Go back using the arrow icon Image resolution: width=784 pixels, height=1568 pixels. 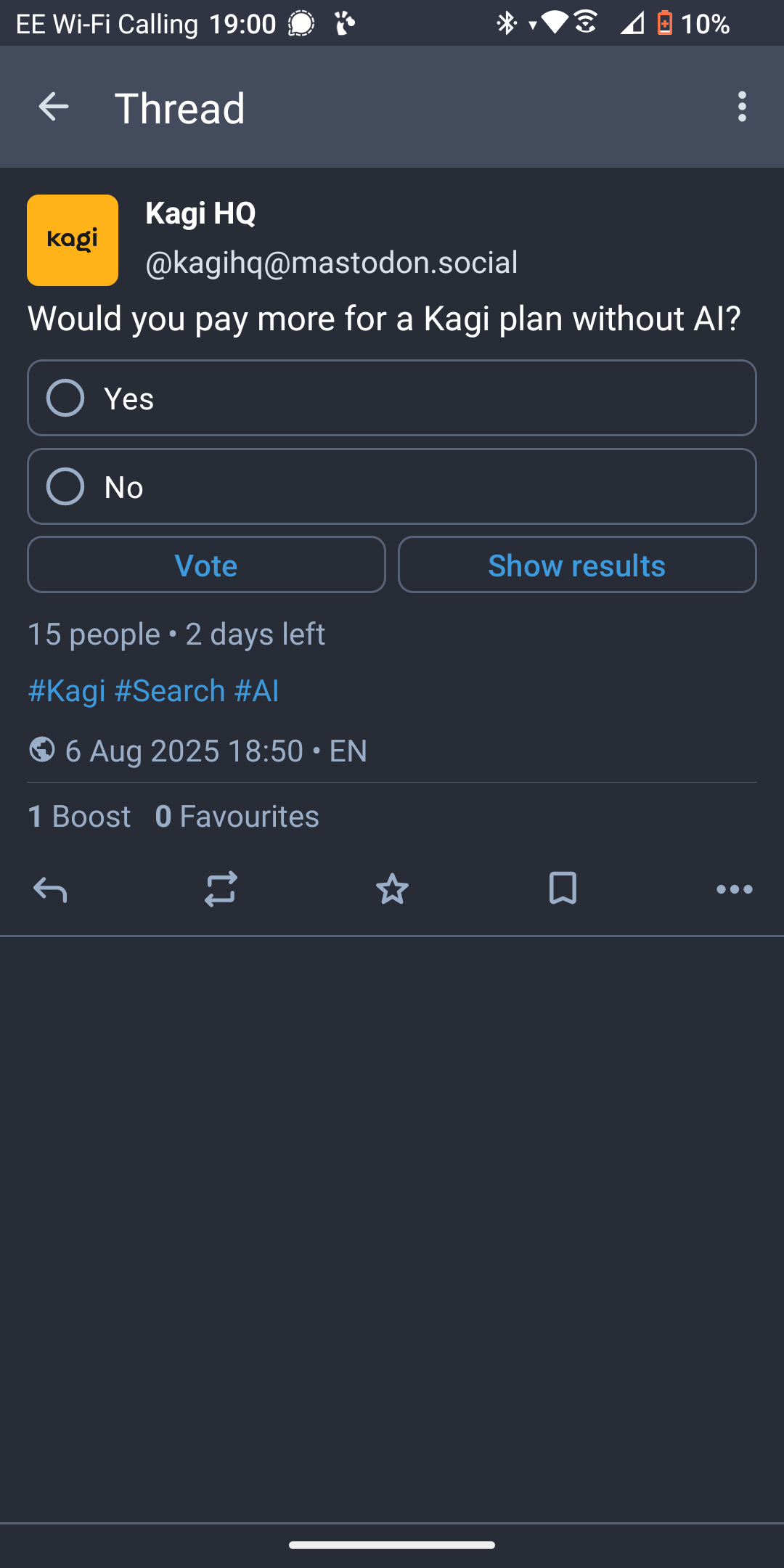tap(53, 107)
